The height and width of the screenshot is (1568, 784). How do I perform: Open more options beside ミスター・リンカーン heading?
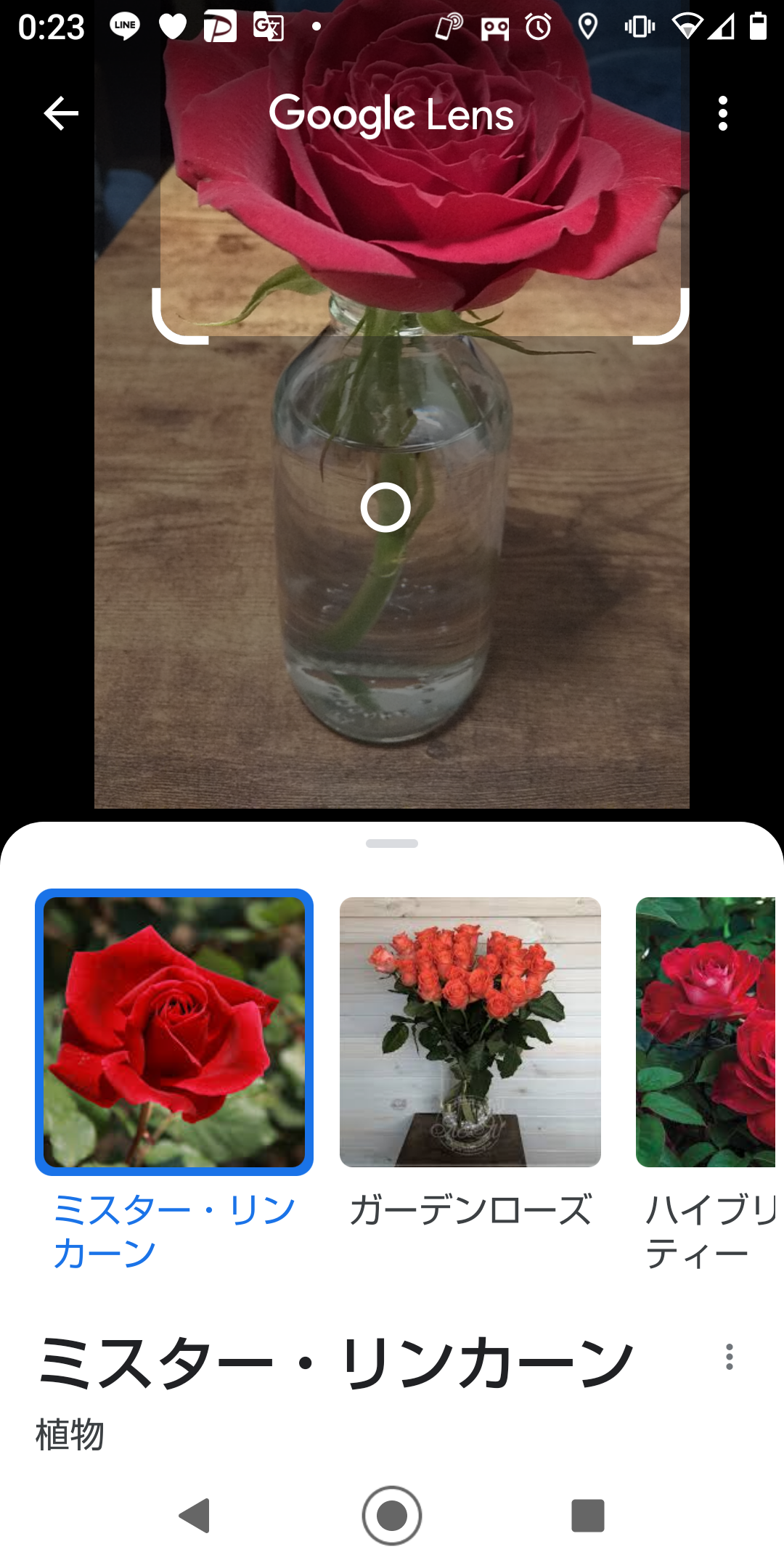[729, 1357]
